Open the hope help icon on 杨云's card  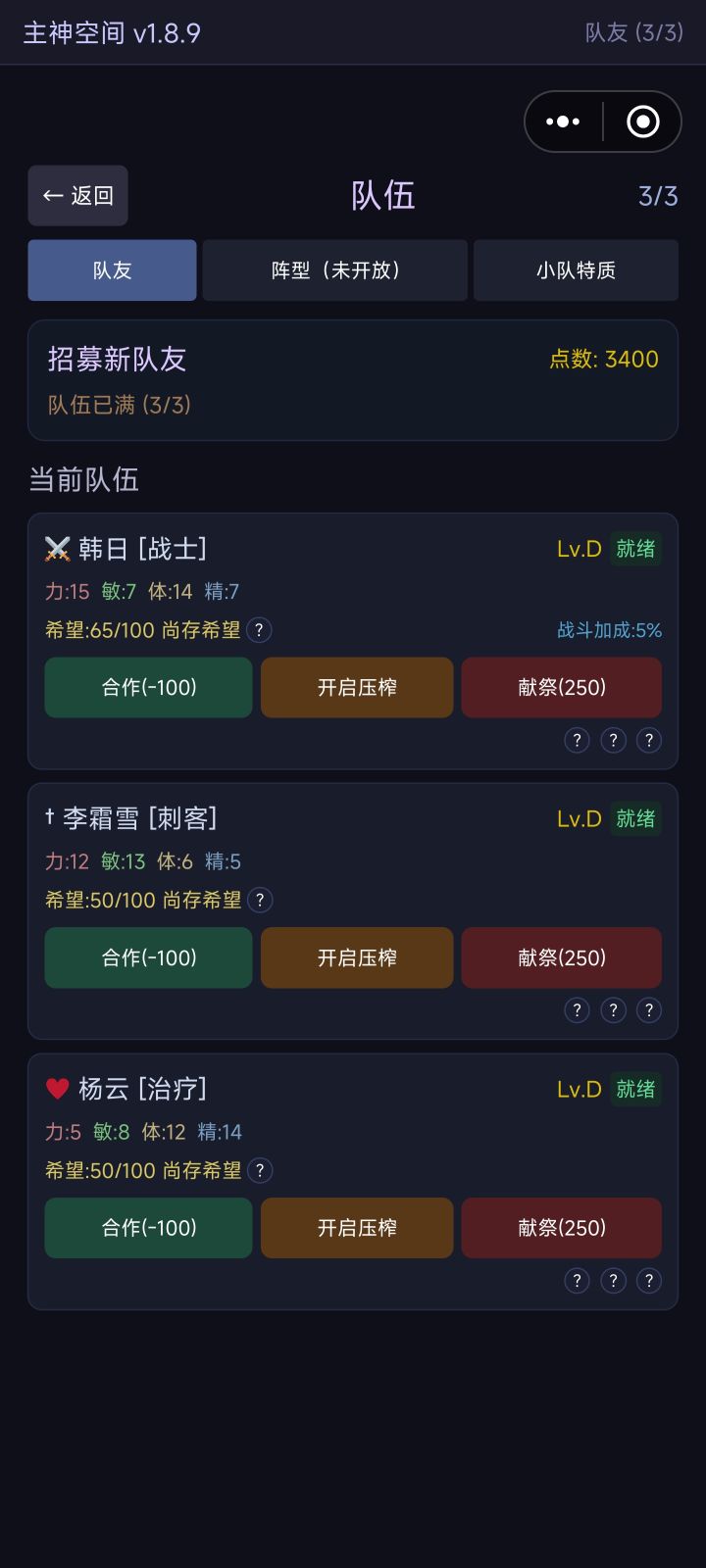coord(259,1170)
